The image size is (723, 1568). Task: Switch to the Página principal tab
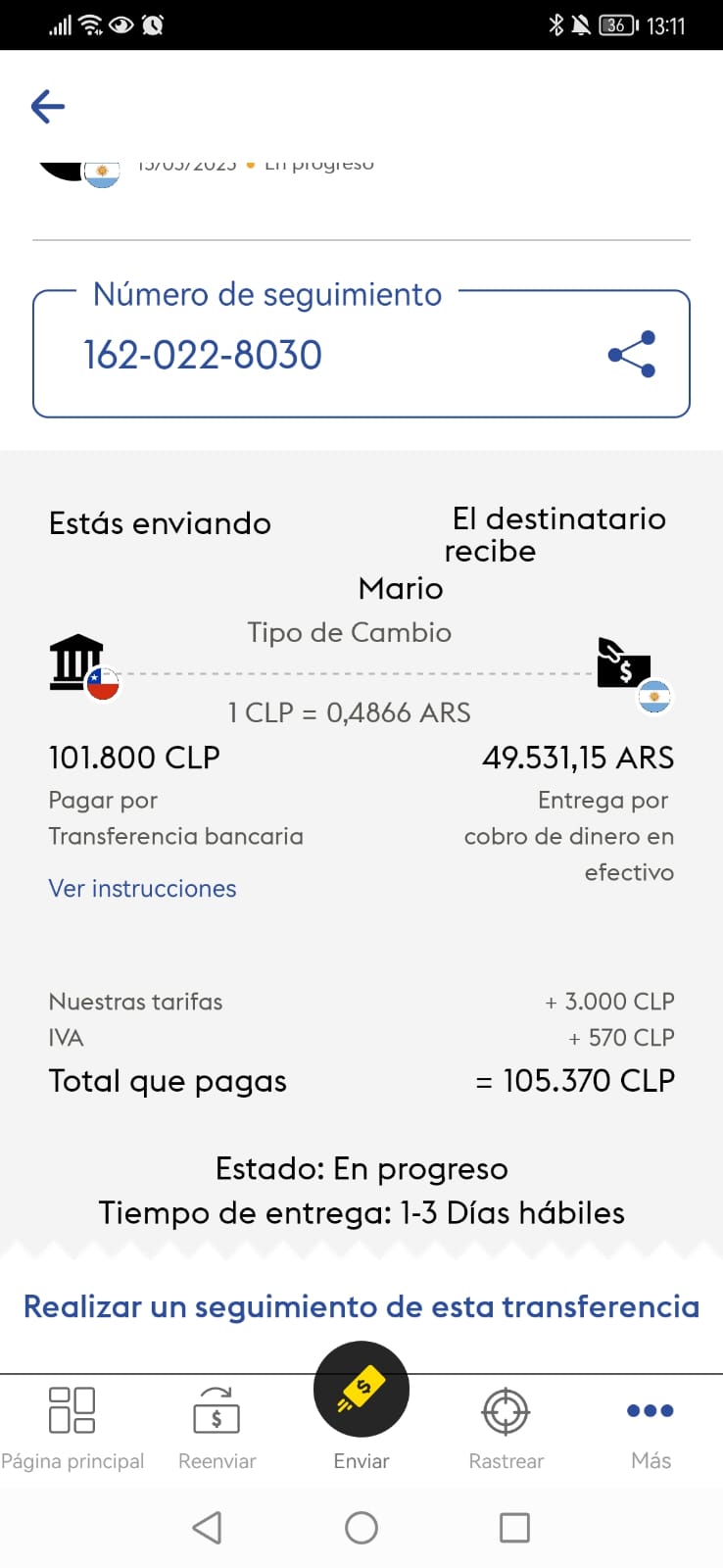(72, 1428)
